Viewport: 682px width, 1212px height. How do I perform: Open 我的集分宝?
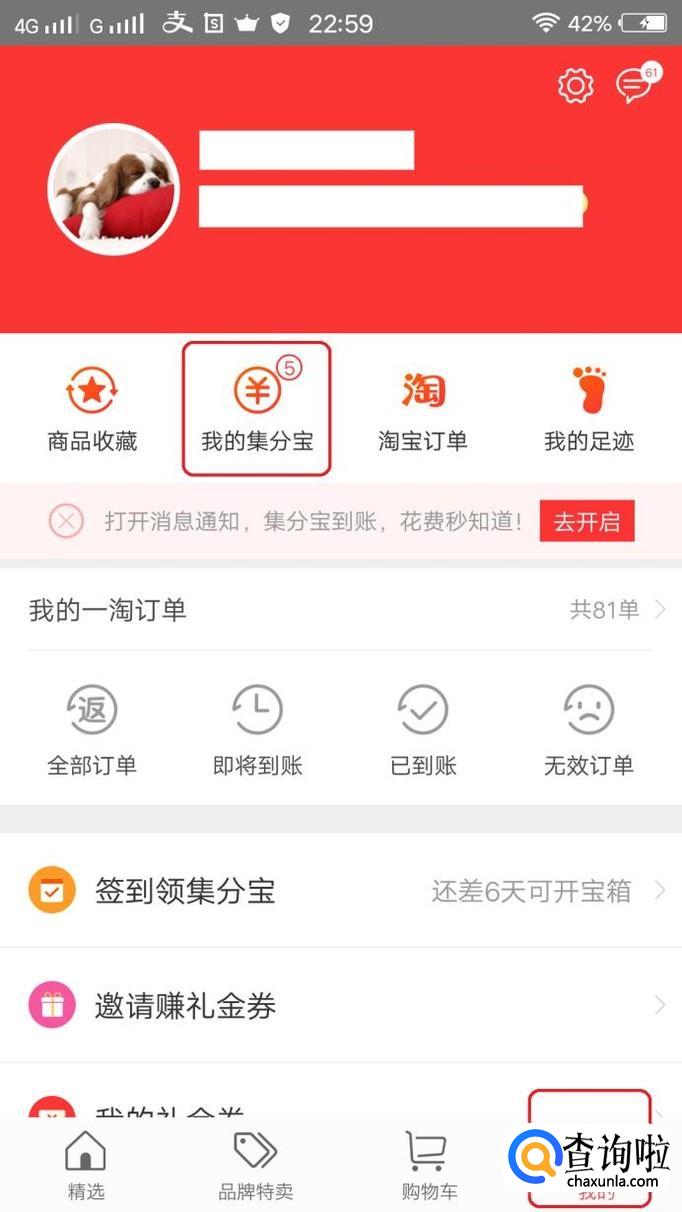click(x=257, y=408)
